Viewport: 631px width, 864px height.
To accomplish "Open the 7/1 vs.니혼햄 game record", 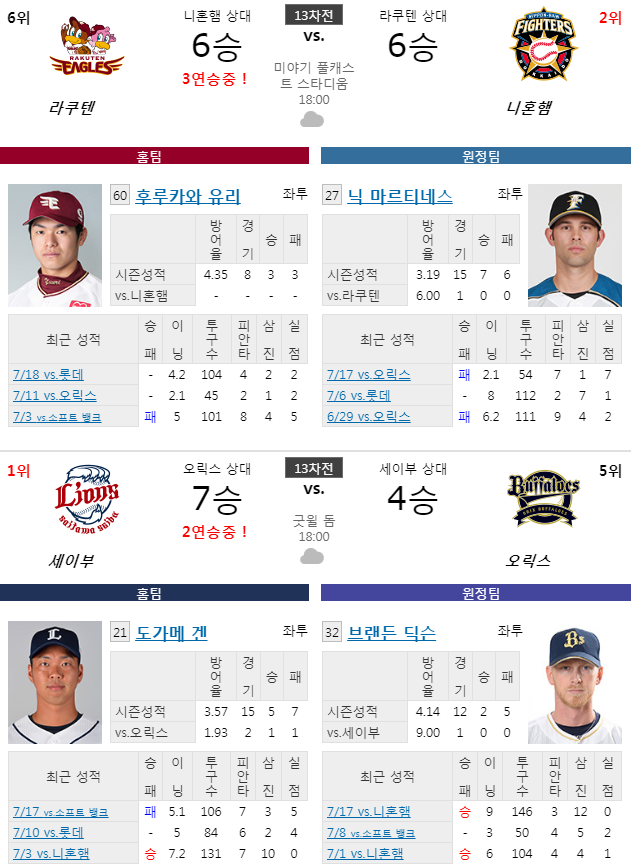I will 365,853.
